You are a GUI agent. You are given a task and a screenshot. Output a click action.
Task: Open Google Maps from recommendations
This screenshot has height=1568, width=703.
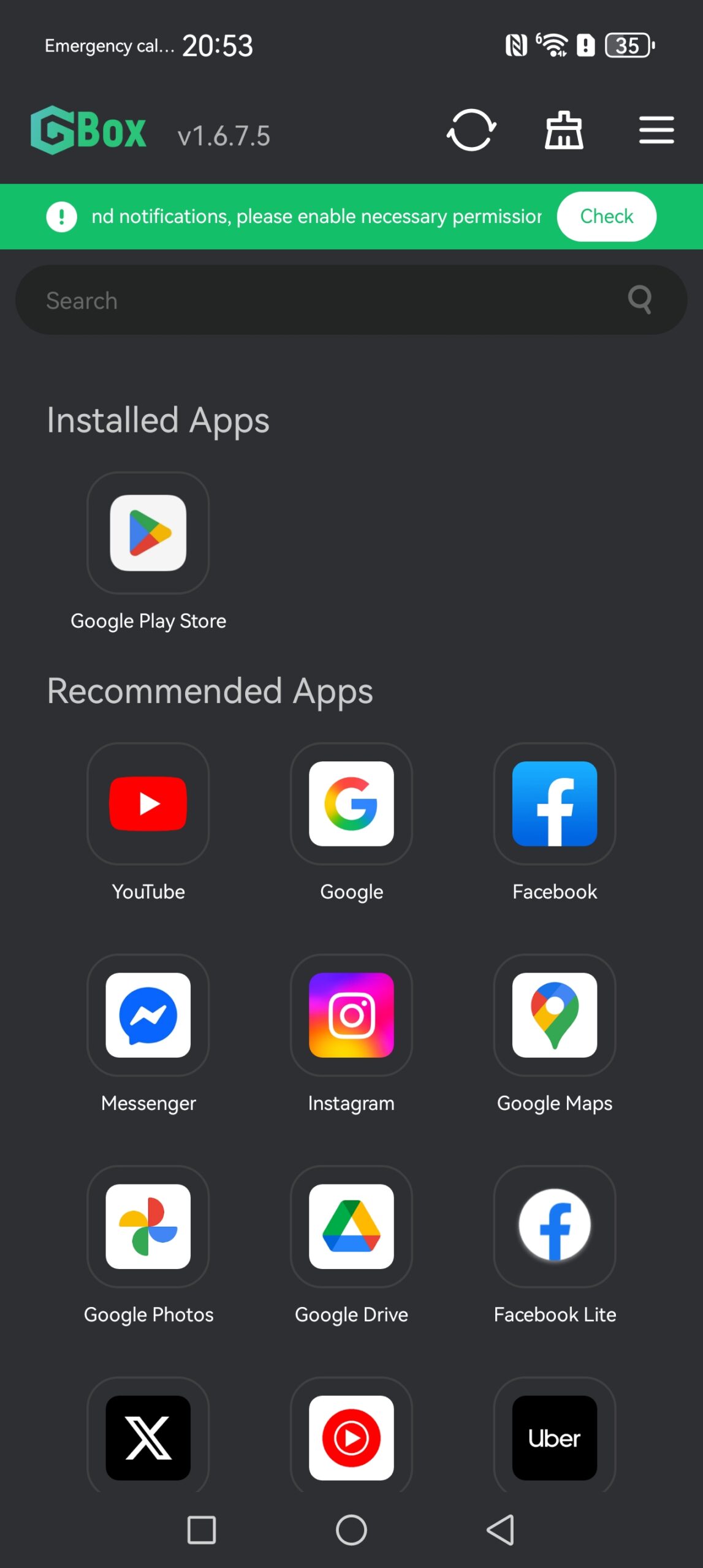(x=555, y=1015)
